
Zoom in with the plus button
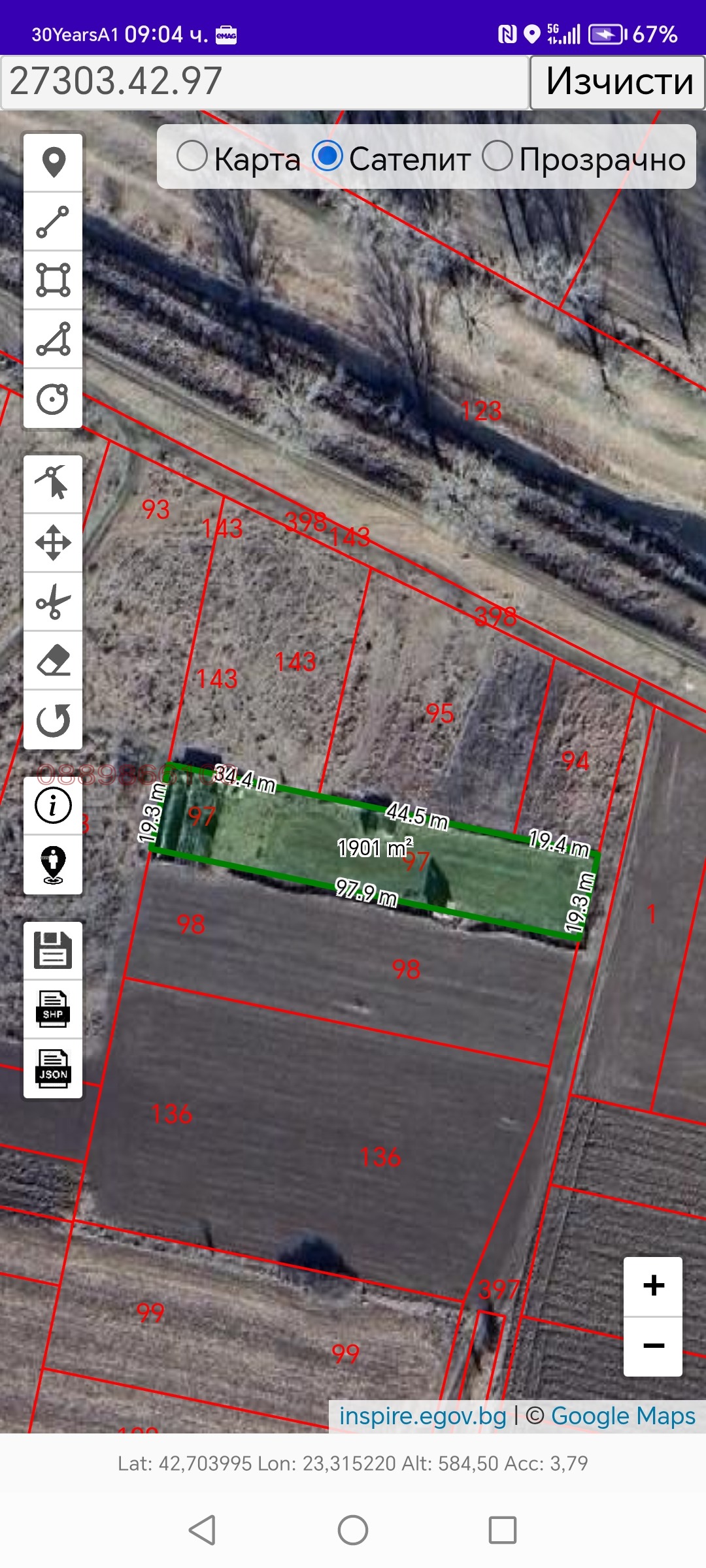pos(653,1286)
